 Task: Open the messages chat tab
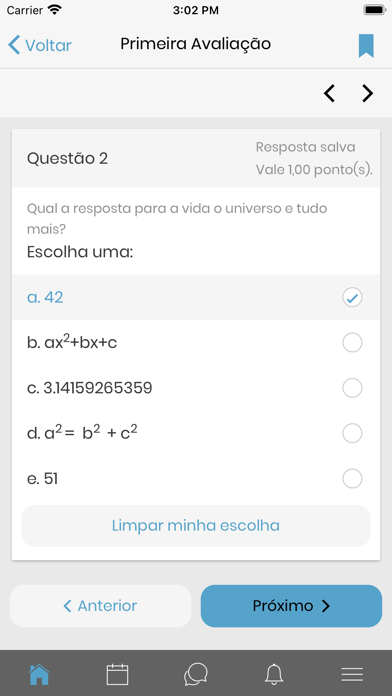pyautogui.click(x=196, y=675)
